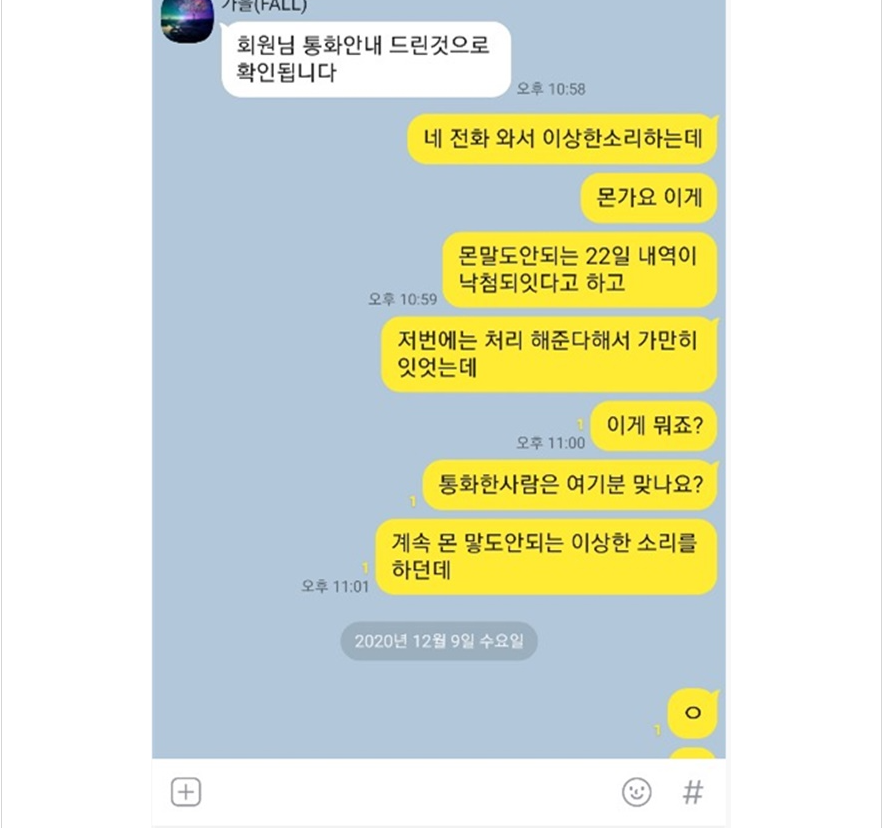883x828 pixels.
Task: Focus the message input field
Action: click(410, 792)
